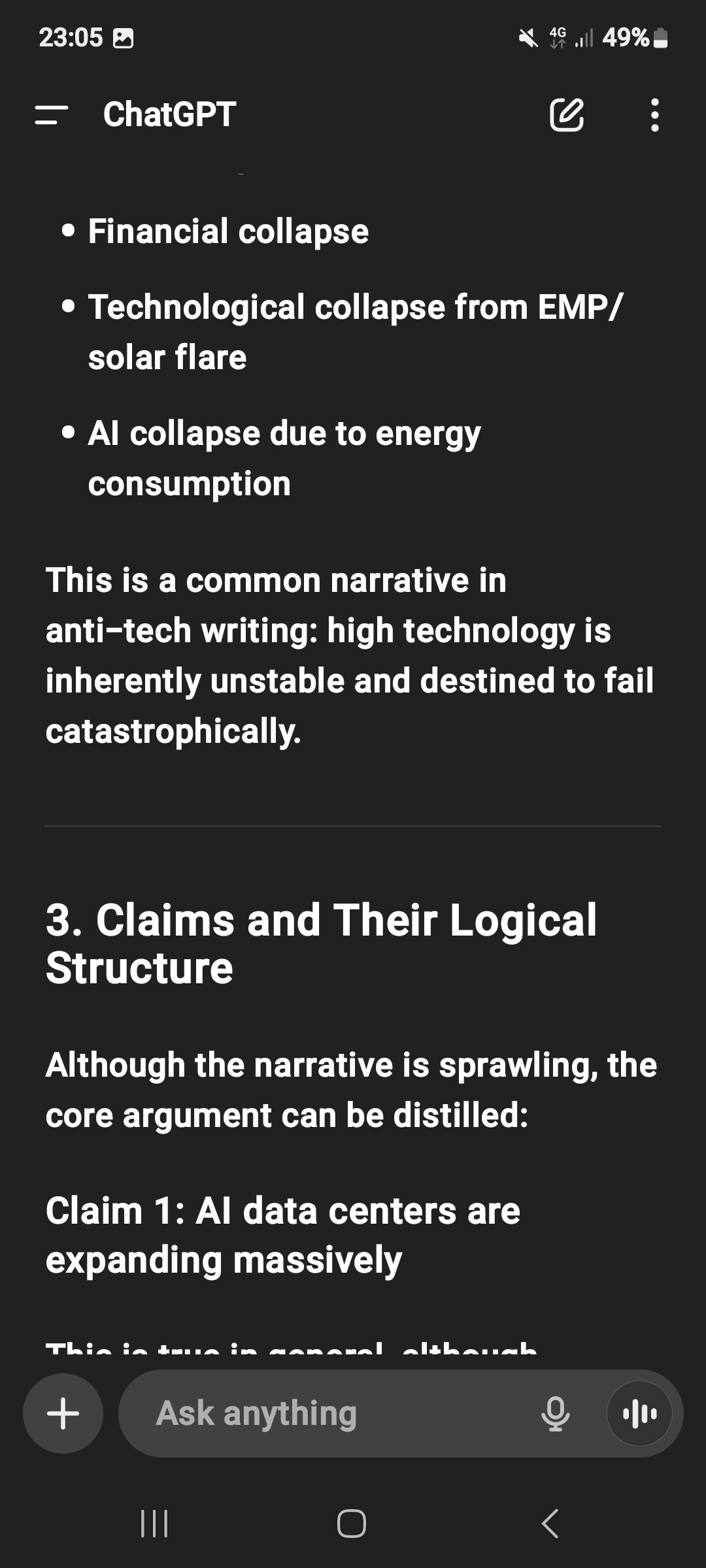Tap the microphone dictation icon
706x1568 pixels.
556,1413
